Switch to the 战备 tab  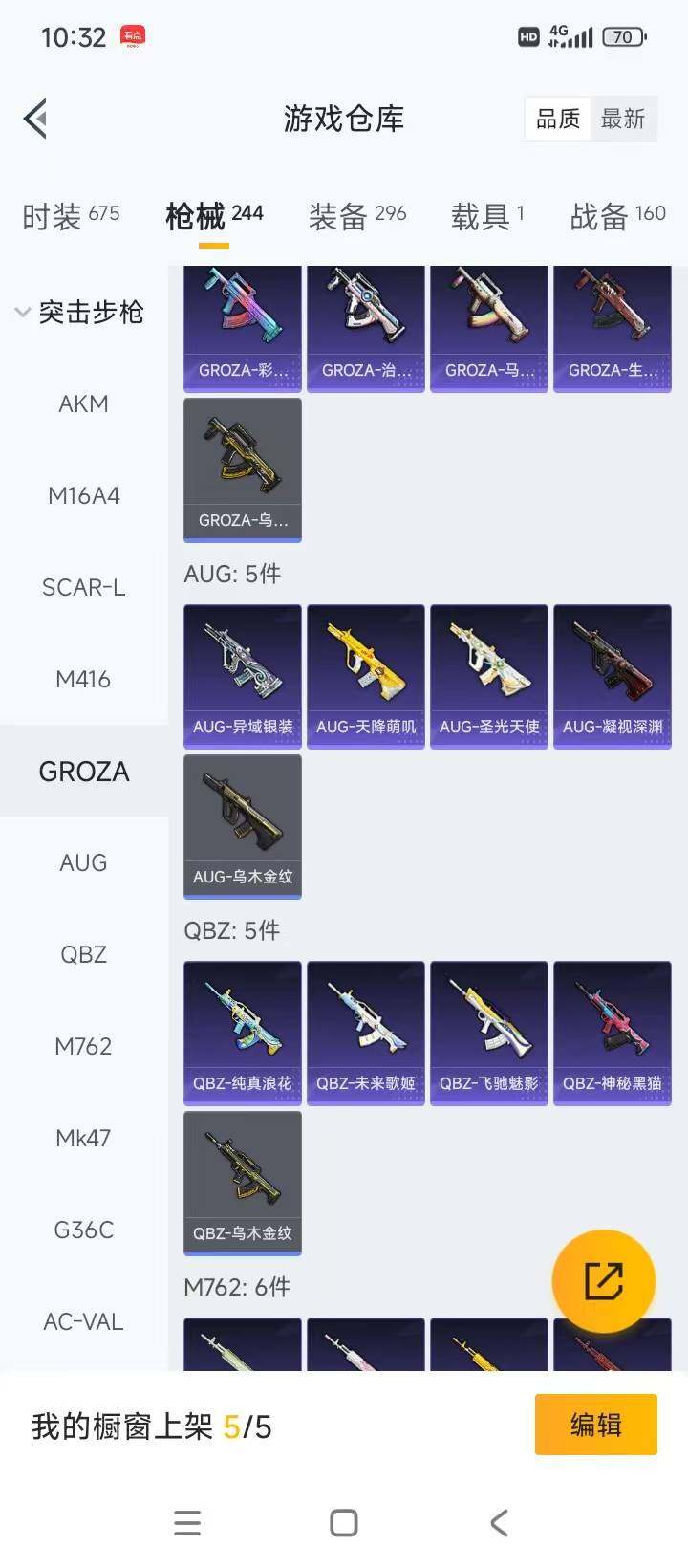click(x=617, y=216)
